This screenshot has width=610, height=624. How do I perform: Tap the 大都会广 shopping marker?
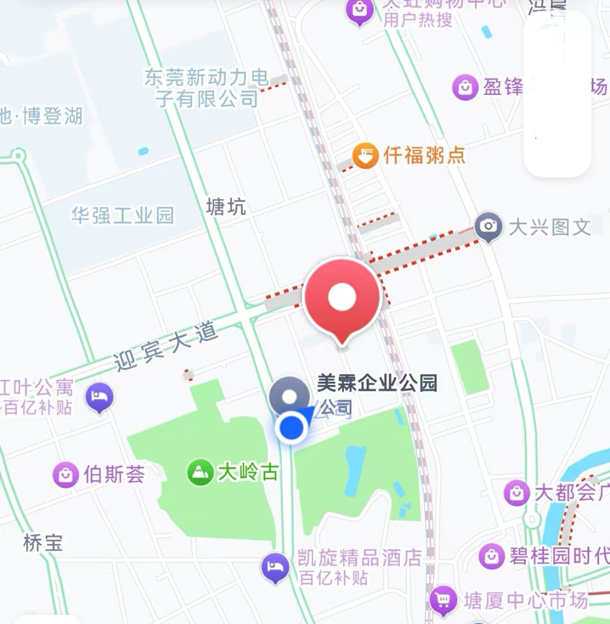pos(516,493)
